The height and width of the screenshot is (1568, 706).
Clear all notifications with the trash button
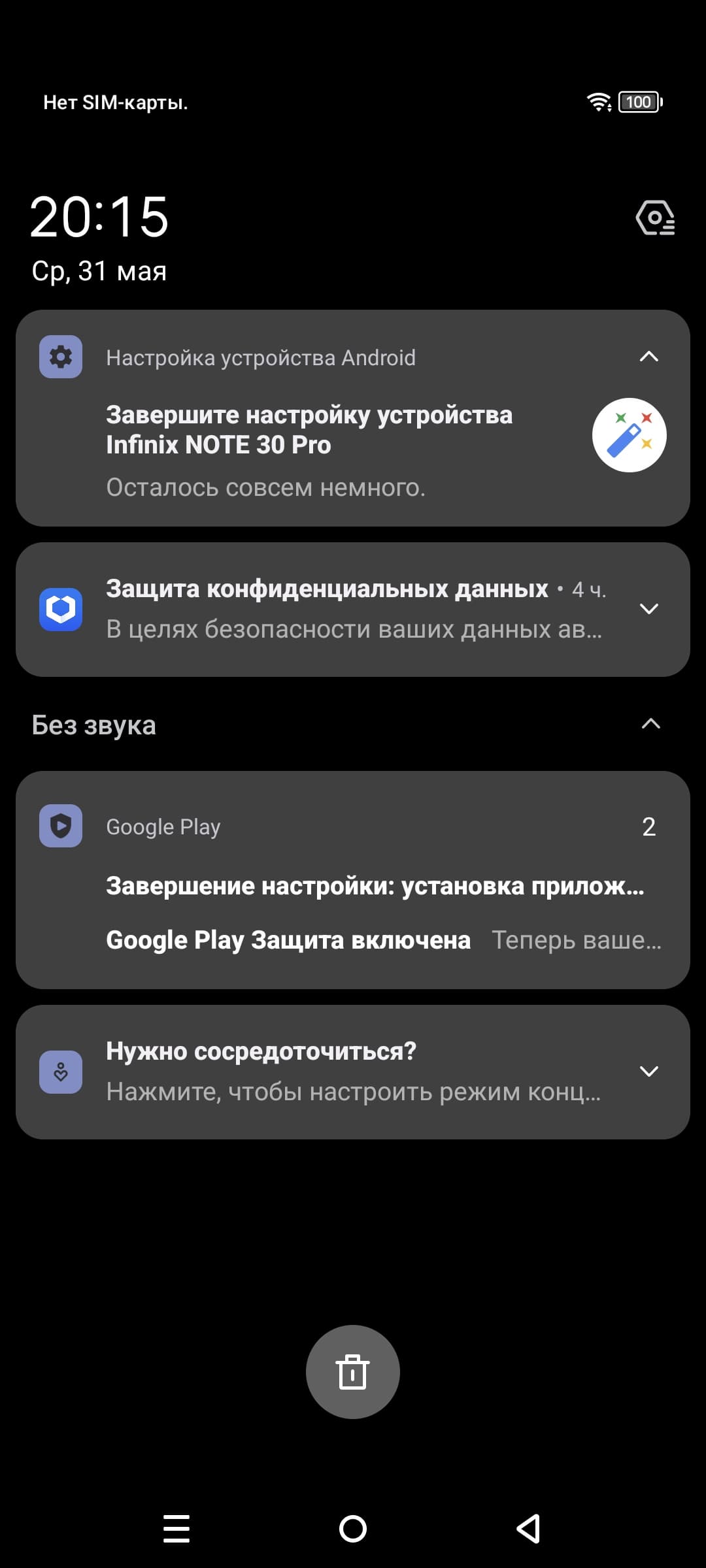pos(353,1371)
